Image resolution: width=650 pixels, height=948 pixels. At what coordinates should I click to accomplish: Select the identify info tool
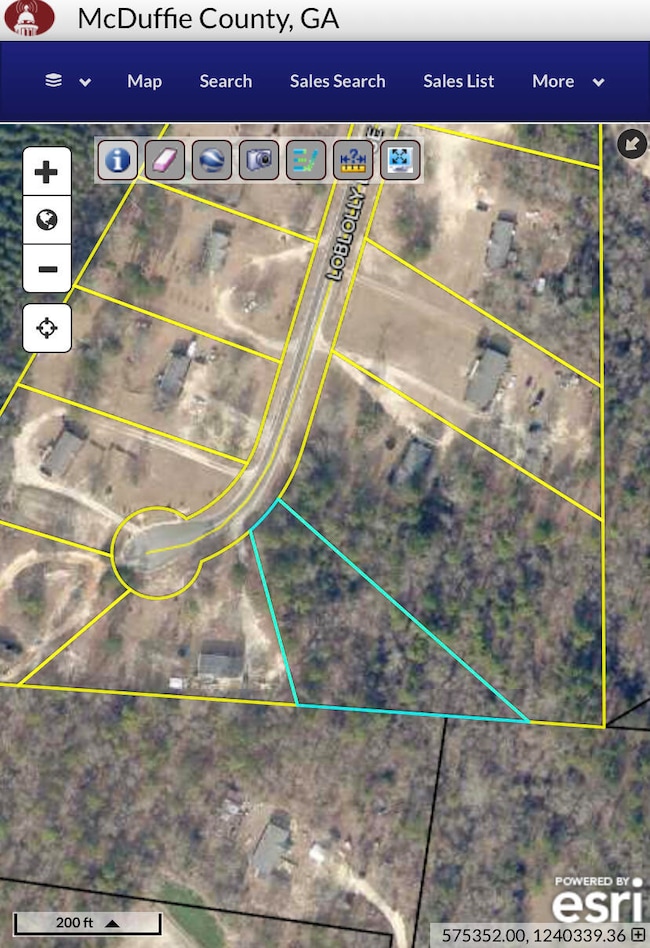[x=119, y=160]
